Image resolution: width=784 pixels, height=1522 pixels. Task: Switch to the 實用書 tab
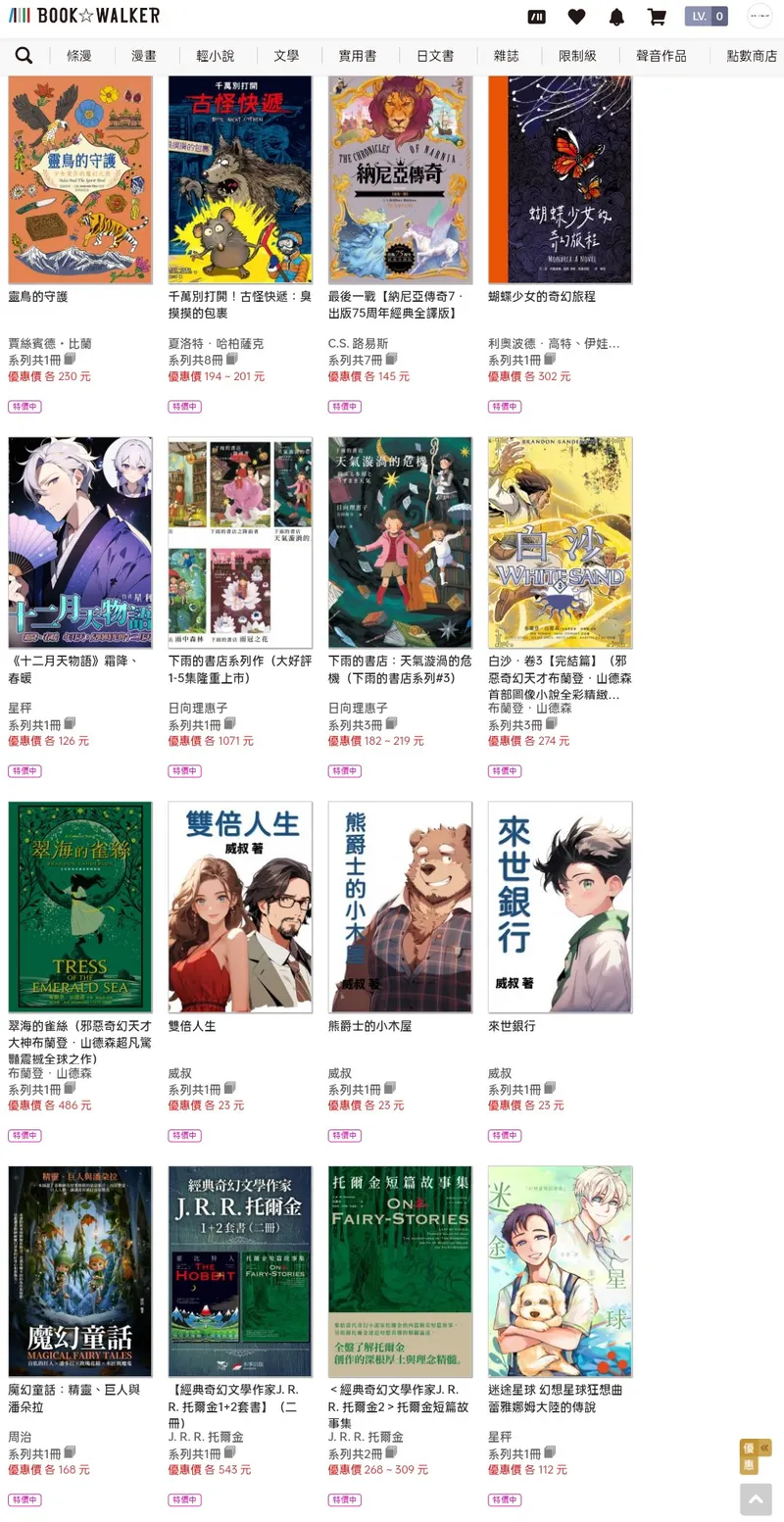[x=358, y=56]
